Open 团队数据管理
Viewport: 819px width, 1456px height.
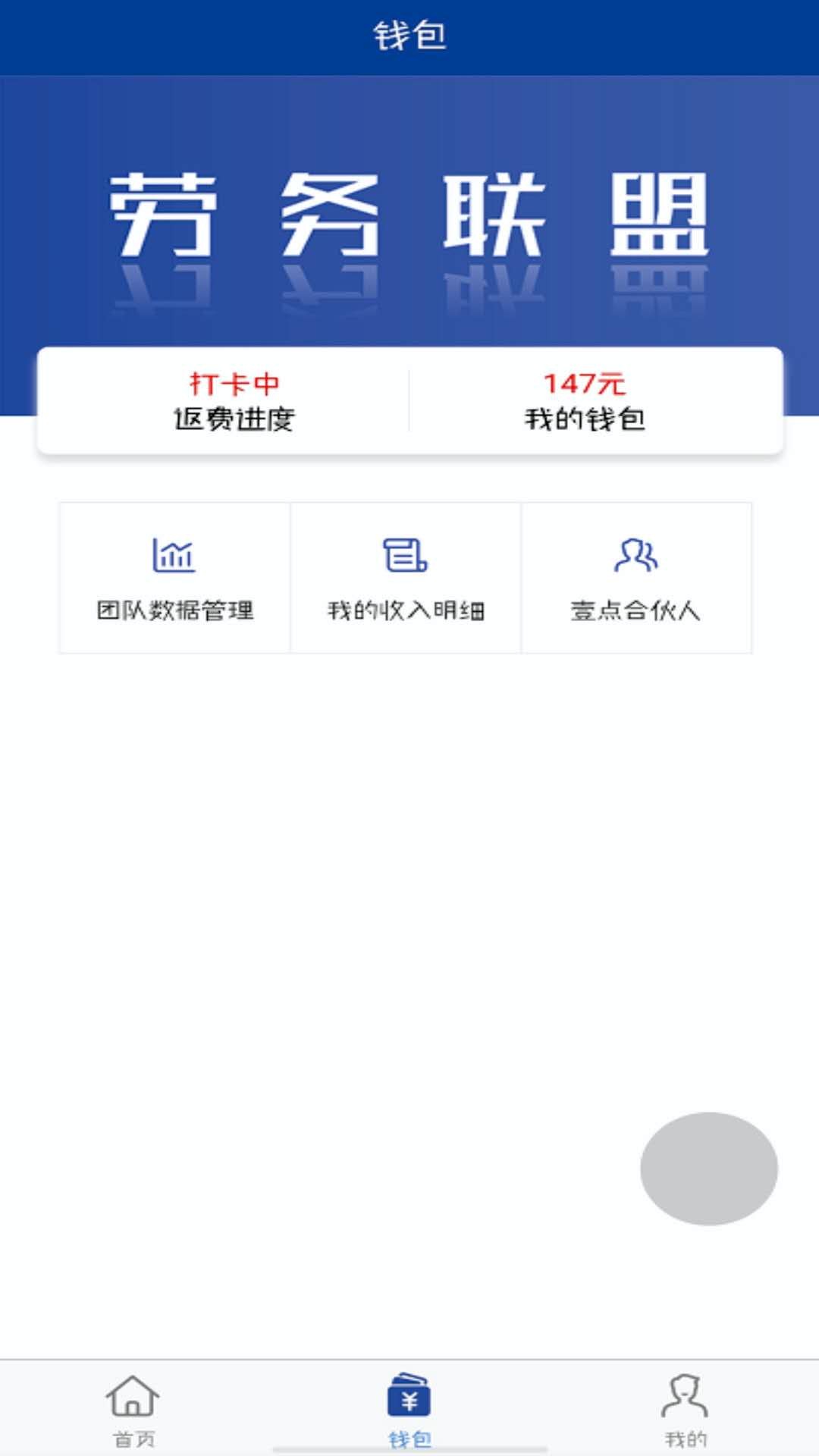click(x=175, y=578)
